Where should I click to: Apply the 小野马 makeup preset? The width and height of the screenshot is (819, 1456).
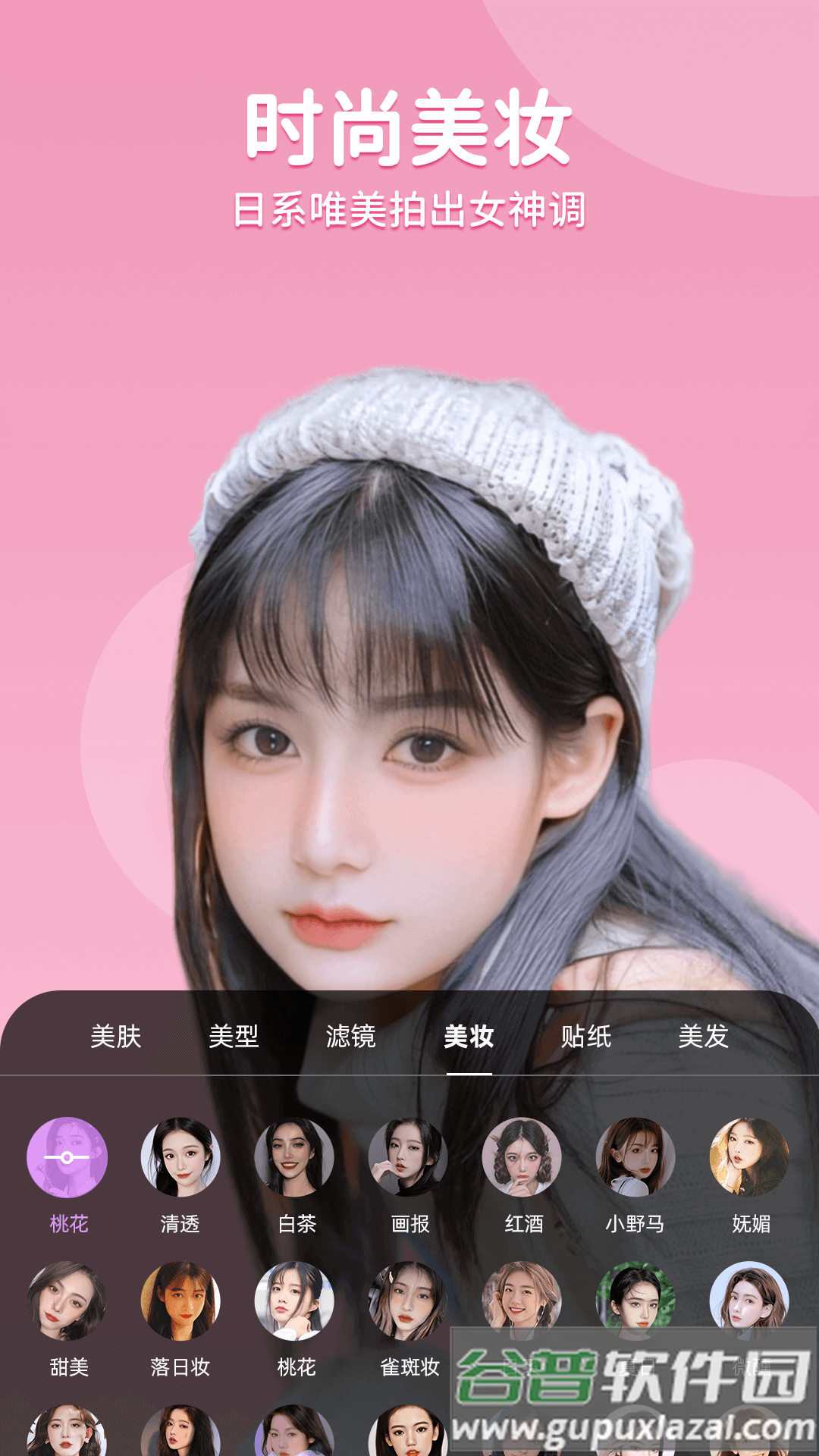pos(635,1158)
